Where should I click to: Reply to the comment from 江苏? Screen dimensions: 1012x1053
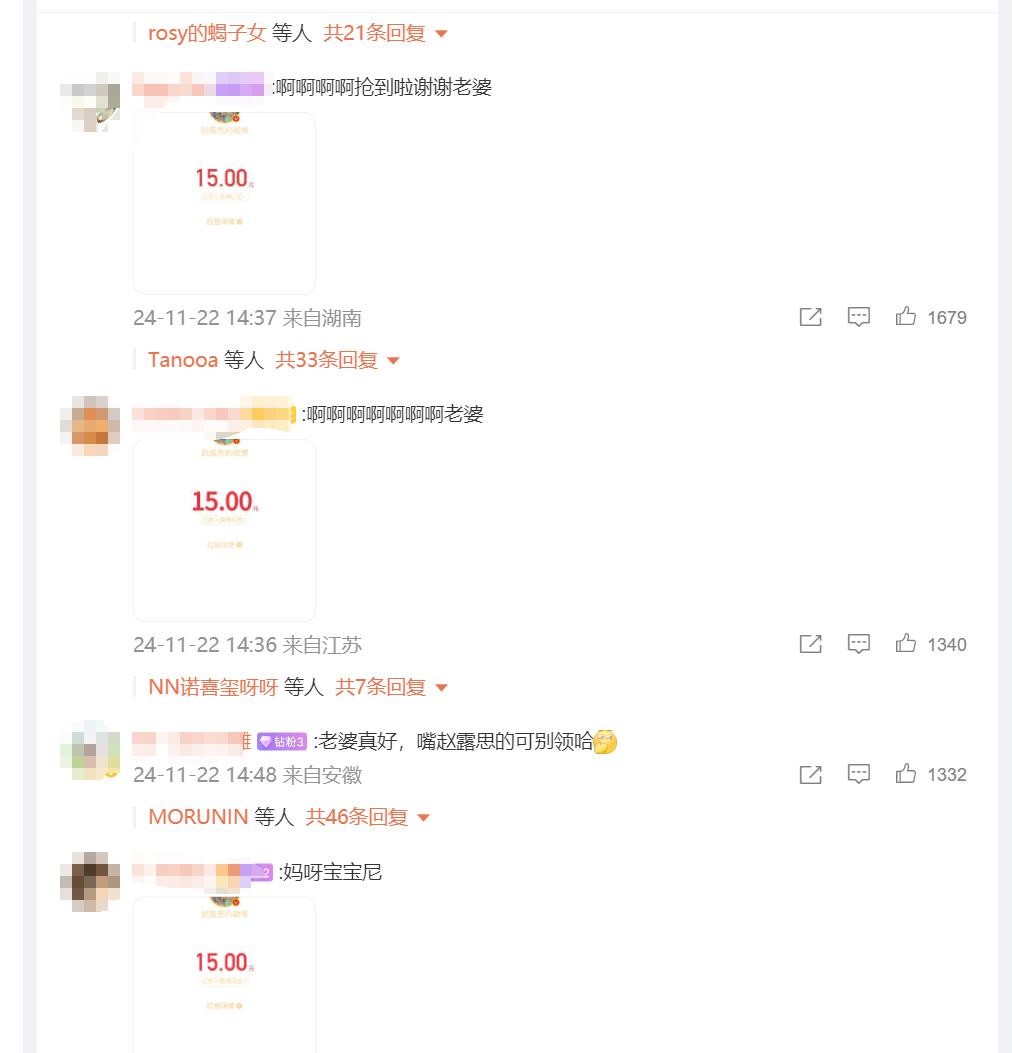[x=859, y=644]
